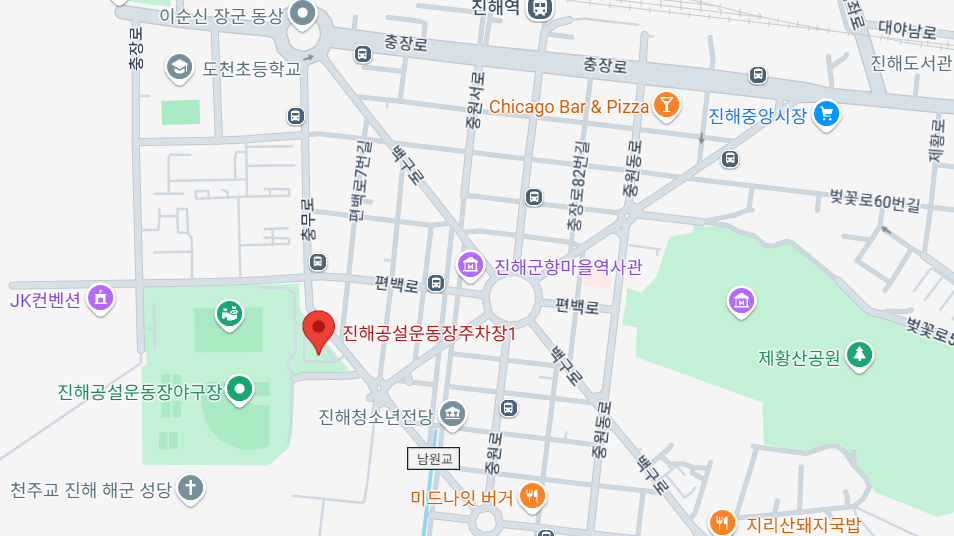Select the 진해중앙시장 shopping marker
This screenshot has width=954, height=536.
coord(825,113)
